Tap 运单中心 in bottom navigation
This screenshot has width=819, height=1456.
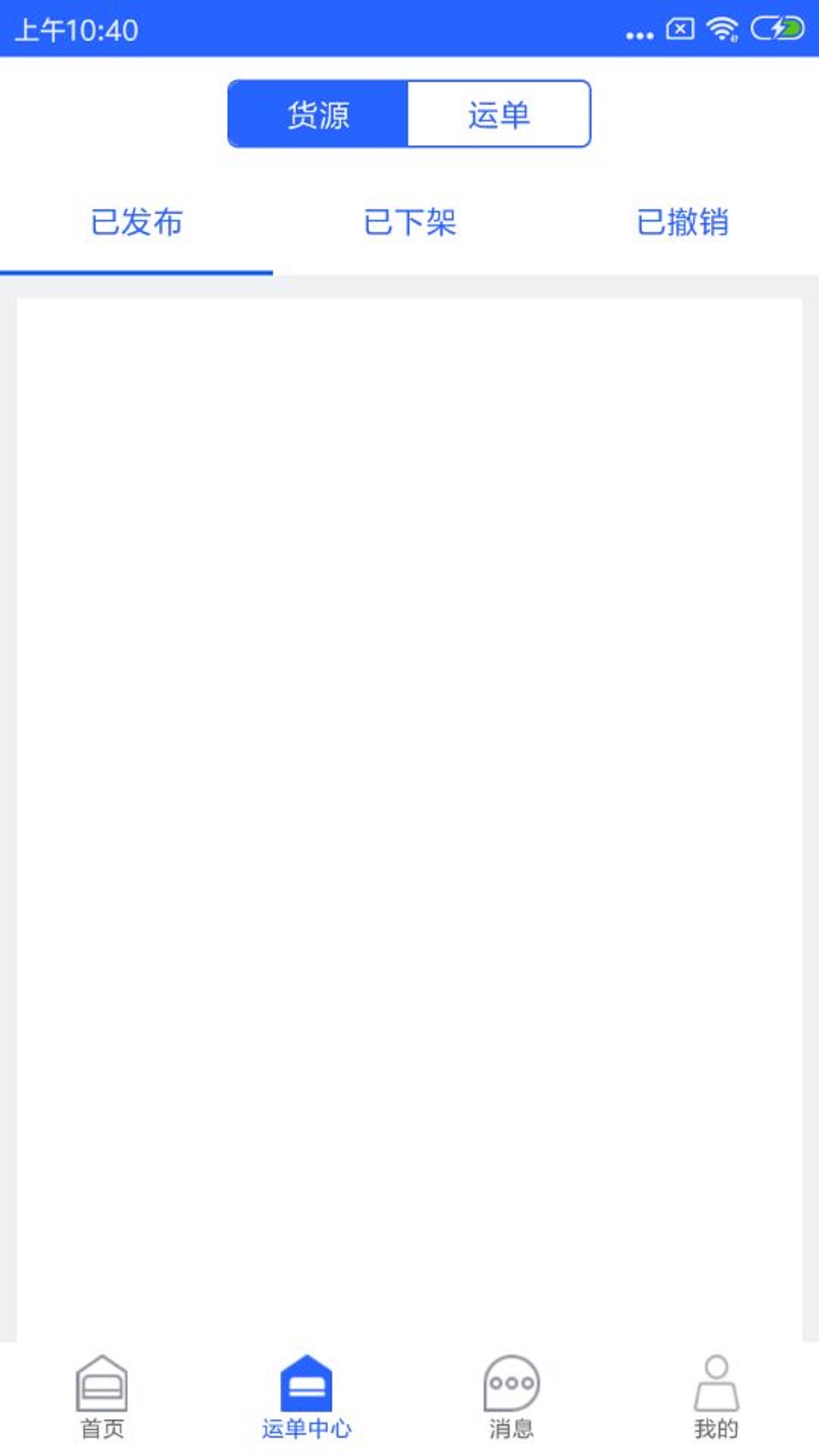pyautogui.click(x=306, y=1398)
